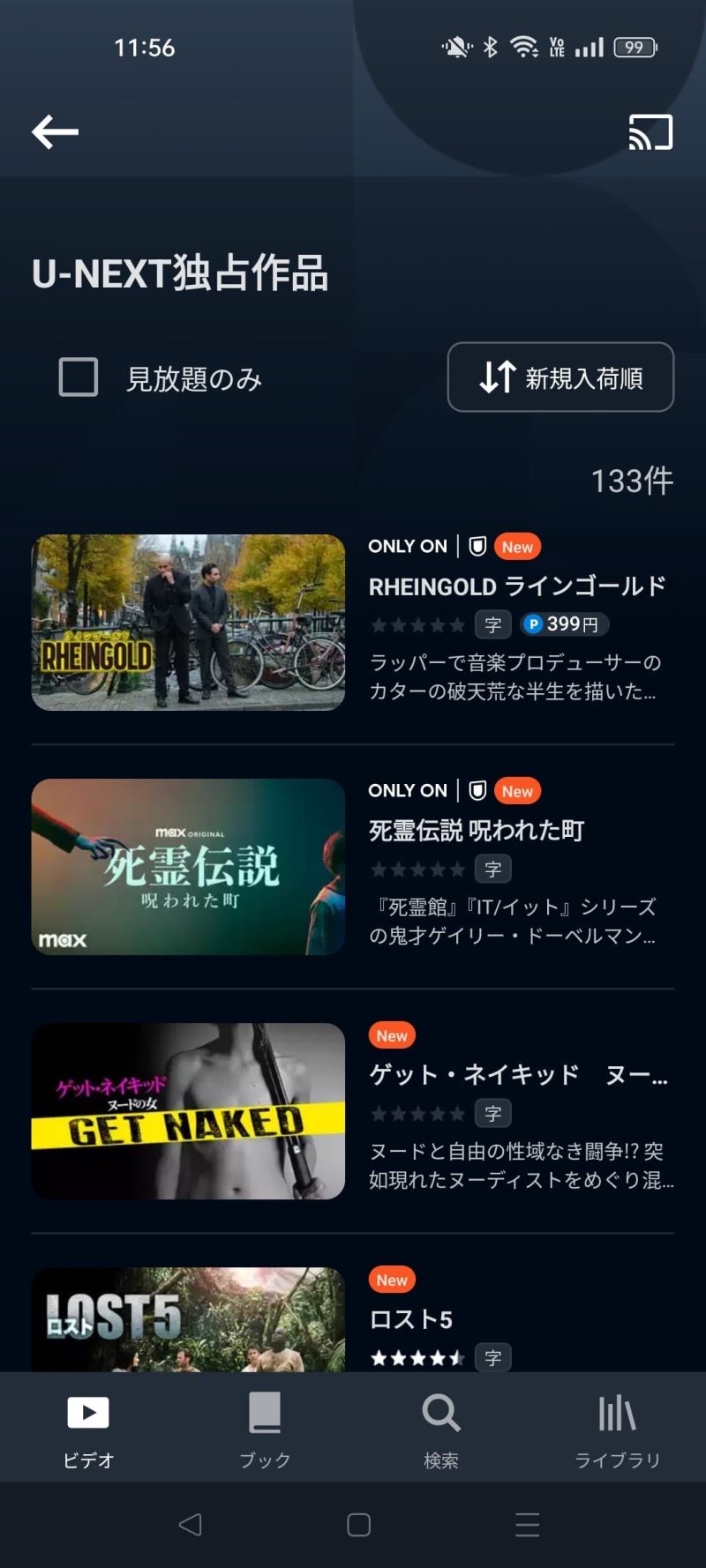Enable the 見放題のみ filter checkbox

(x=78, y=377)
